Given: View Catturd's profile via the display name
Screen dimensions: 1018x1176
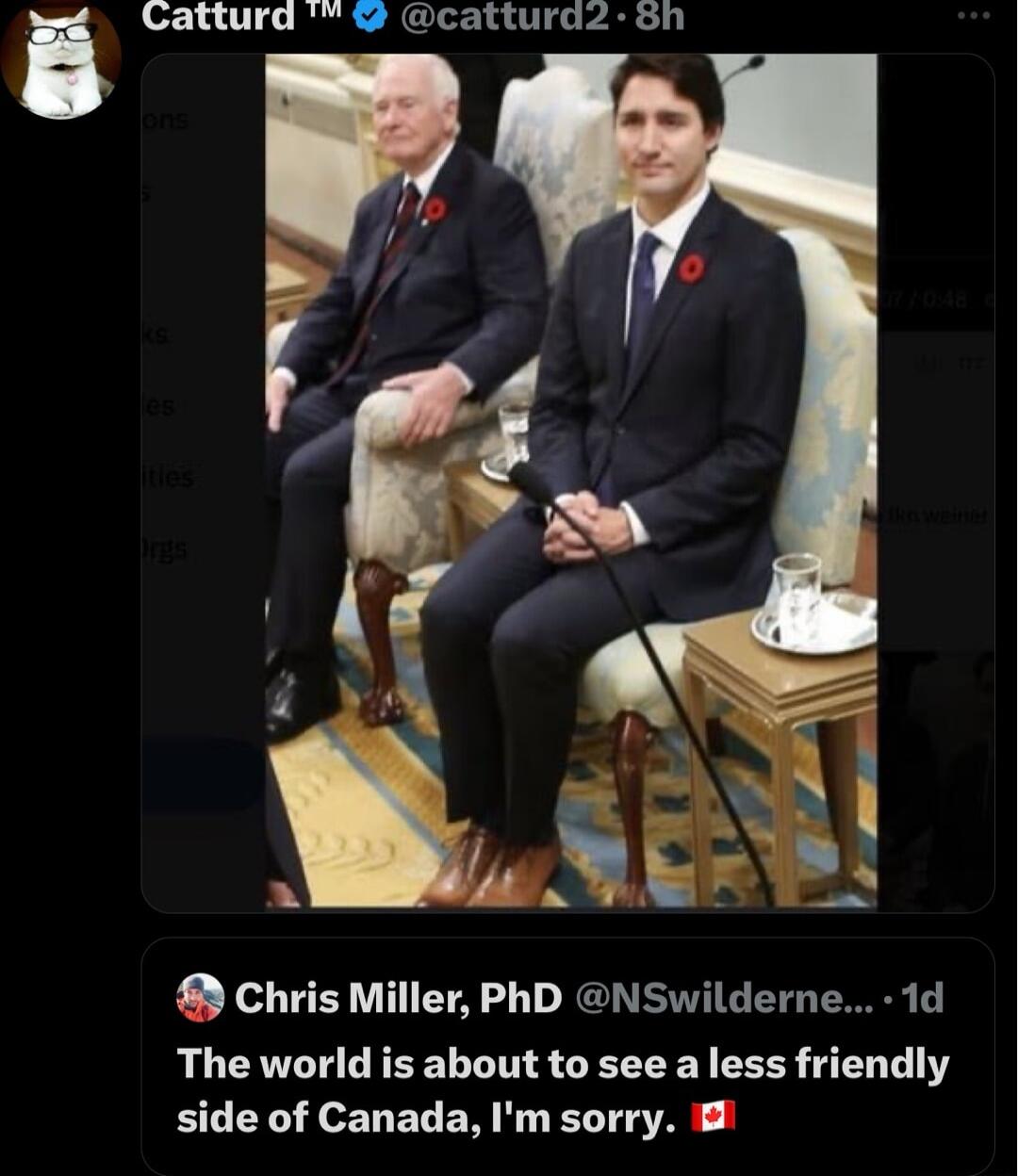Looking at the screenshot, I should (219, 15).
